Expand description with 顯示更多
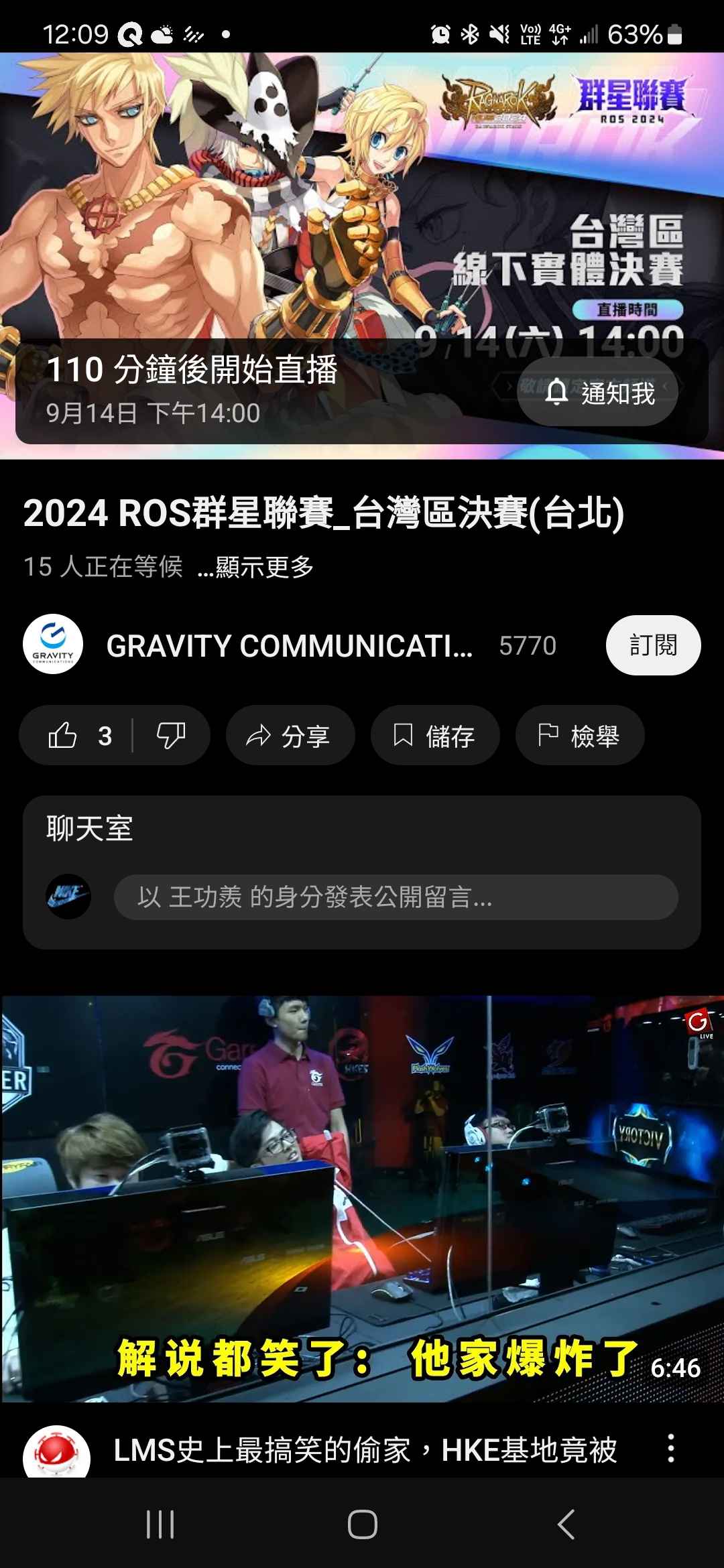This screenshot has height=1568, width=724. 256,567
